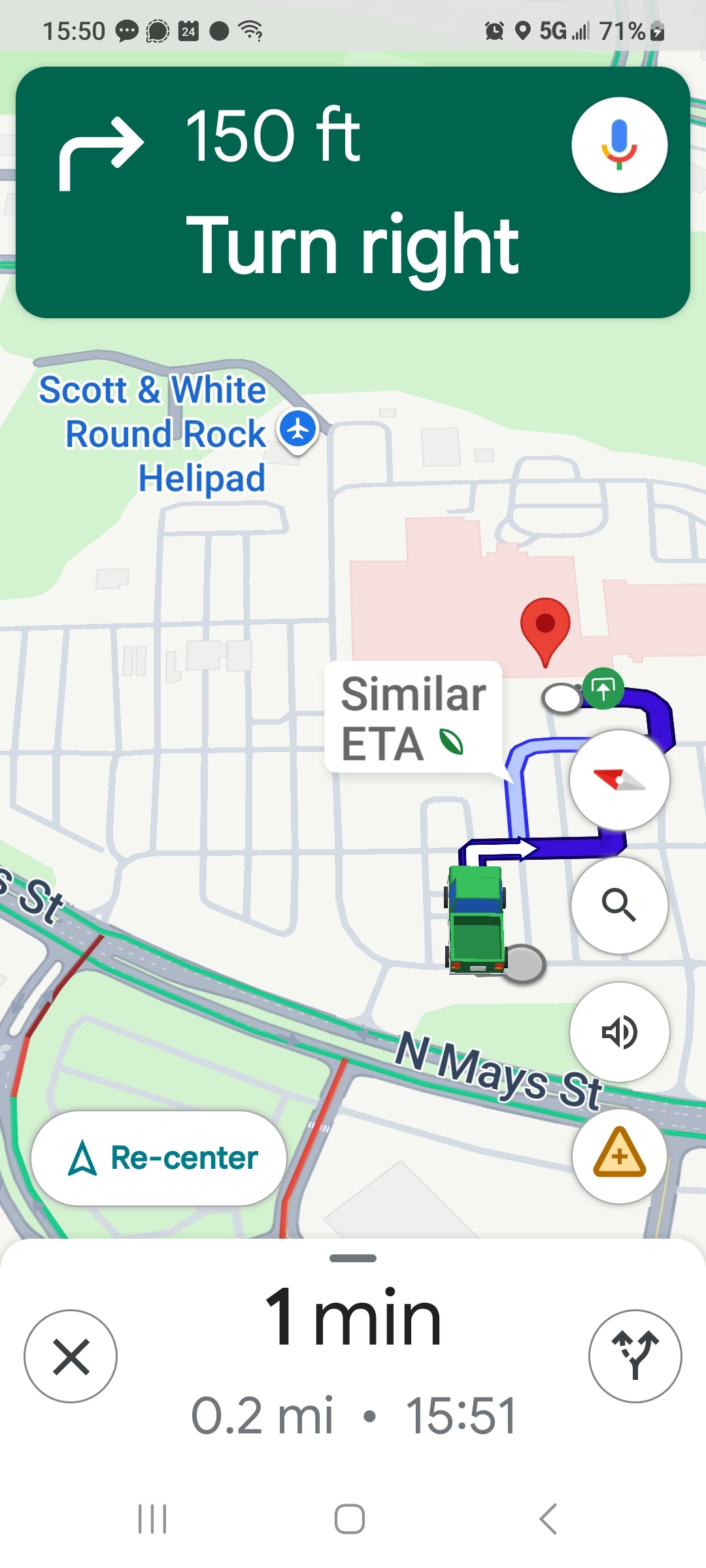Open recent apps from the navigation bar
Screen dimensions: 706x1568
[x=152, y=1518]
